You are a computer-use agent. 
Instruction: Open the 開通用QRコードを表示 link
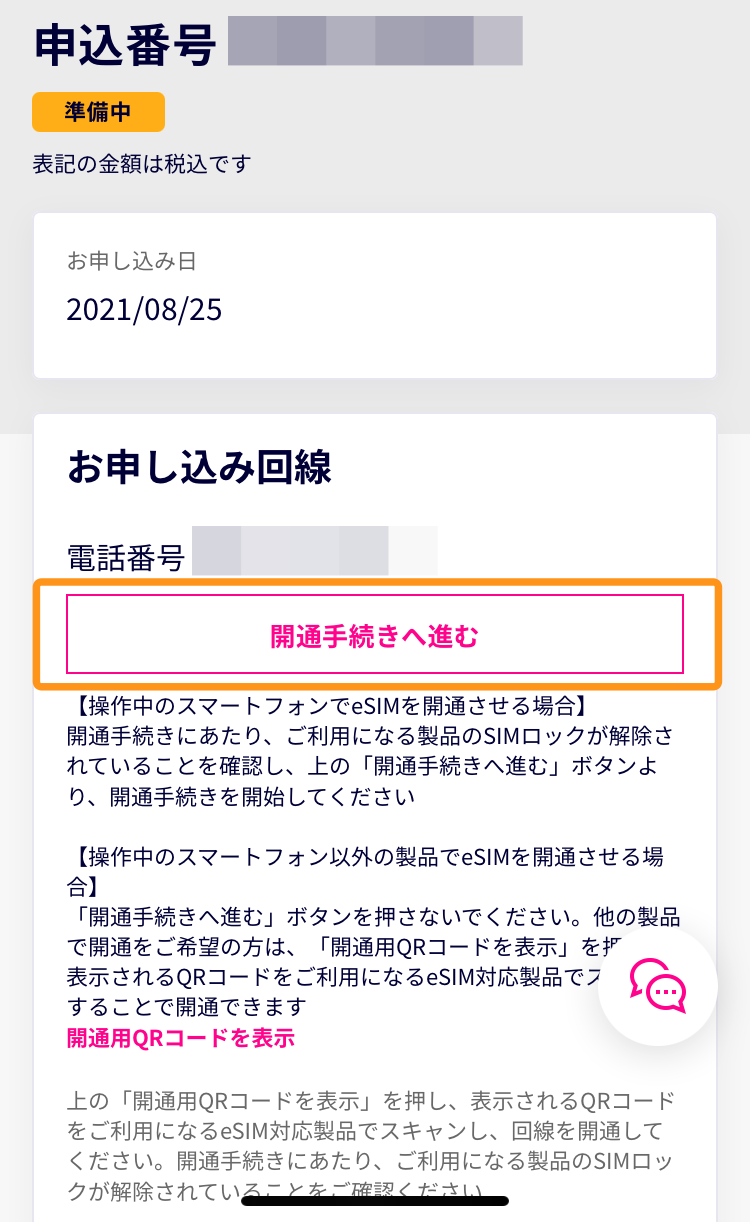[x=181, y=1037]
